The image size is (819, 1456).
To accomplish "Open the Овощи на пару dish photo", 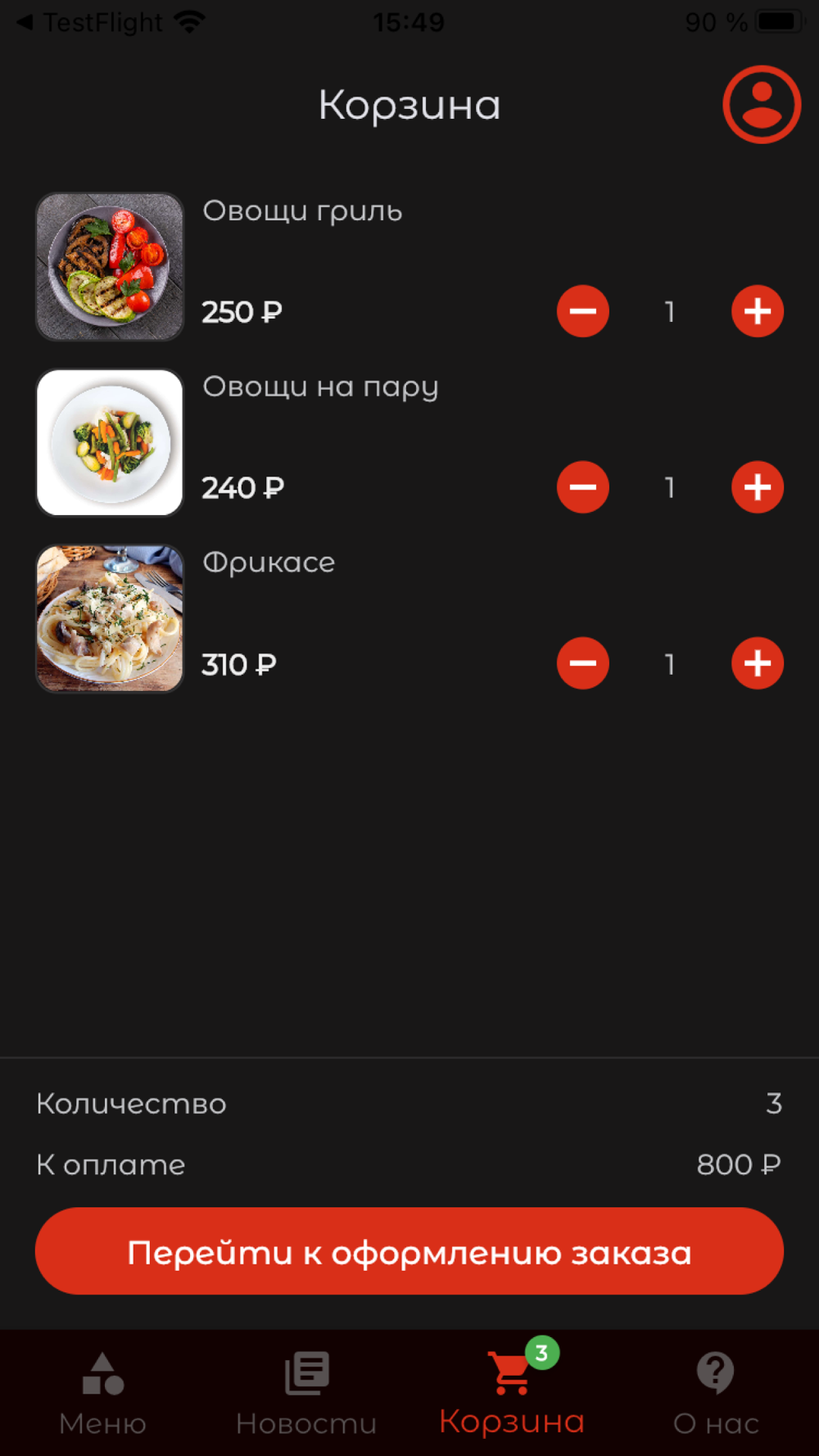I will [x=110, y=442].
